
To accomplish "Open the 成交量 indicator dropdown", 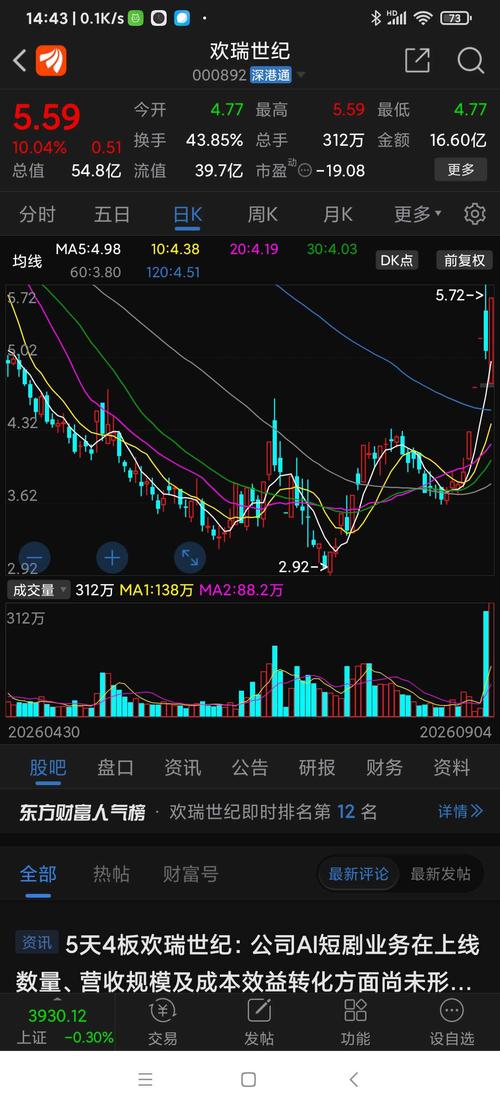I will [x=38, y=590].
